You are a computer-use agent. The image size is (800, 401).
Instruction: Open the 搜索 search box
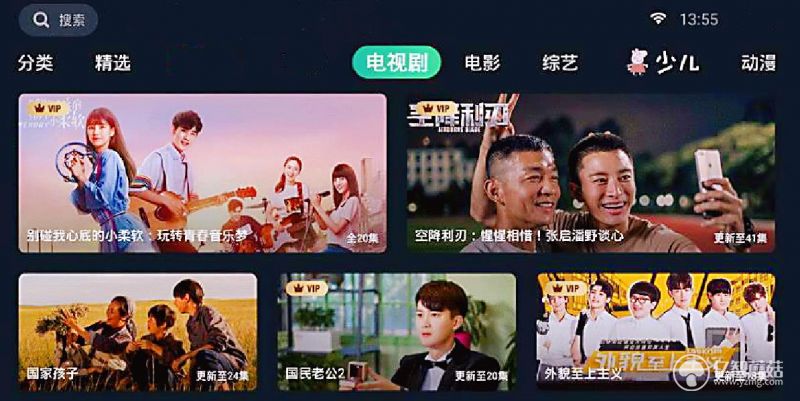coord(58,19)
